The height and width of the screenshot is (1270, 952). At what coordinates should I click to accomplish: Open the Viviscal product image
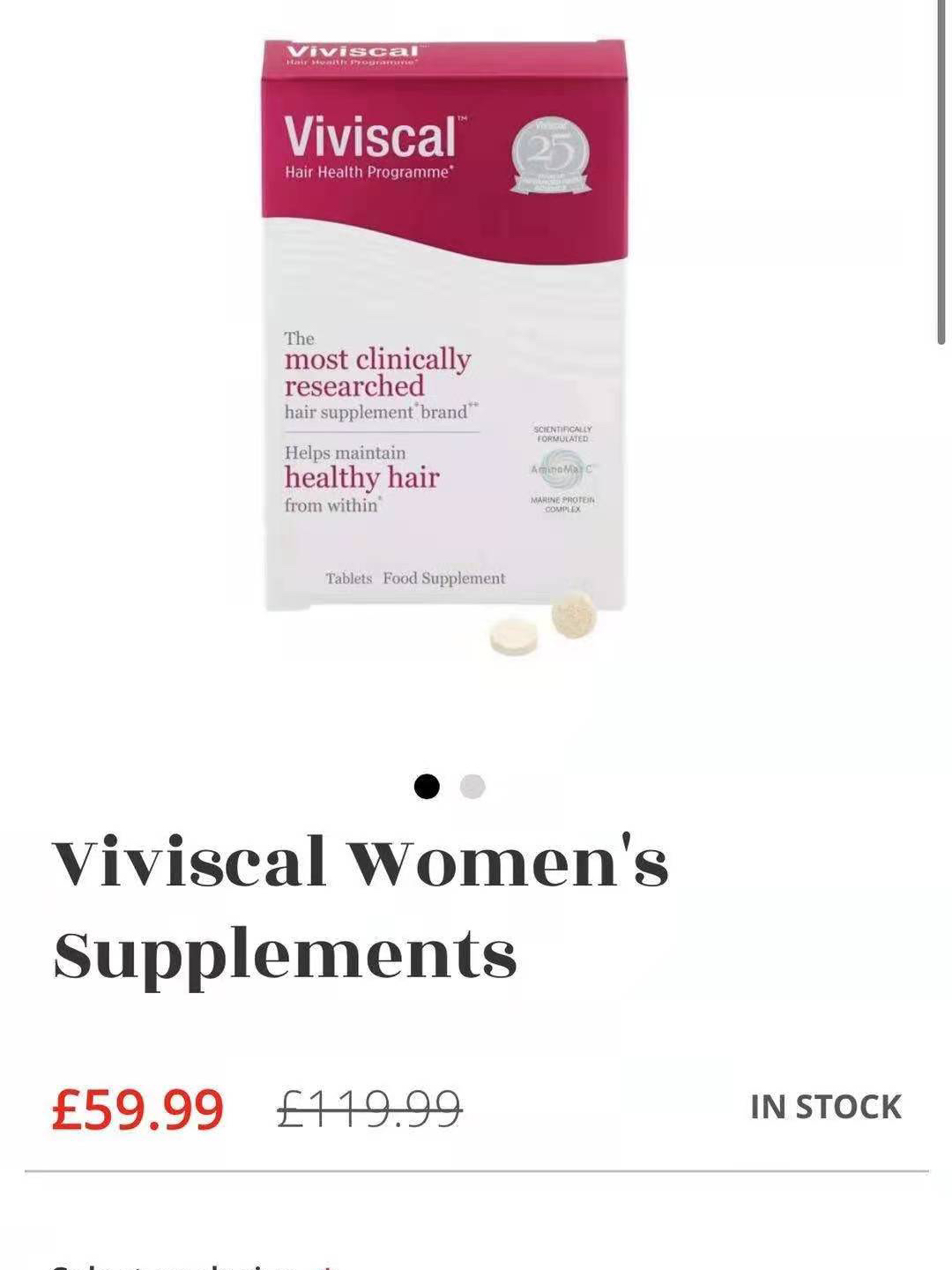(x=445, y=344)
